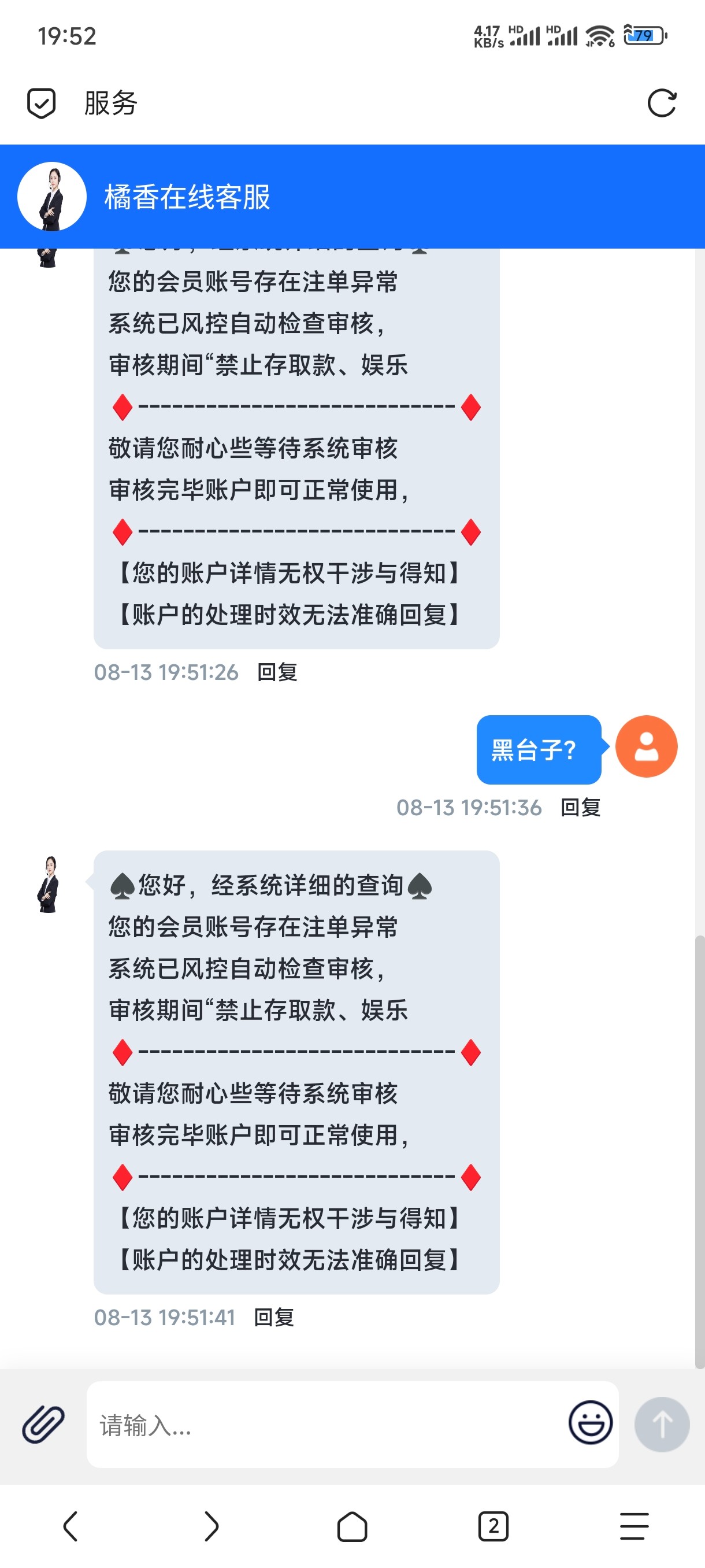Reply to the 黑台子? message
Viewport: 705px width, 1568px height.
tap(580, 807)
